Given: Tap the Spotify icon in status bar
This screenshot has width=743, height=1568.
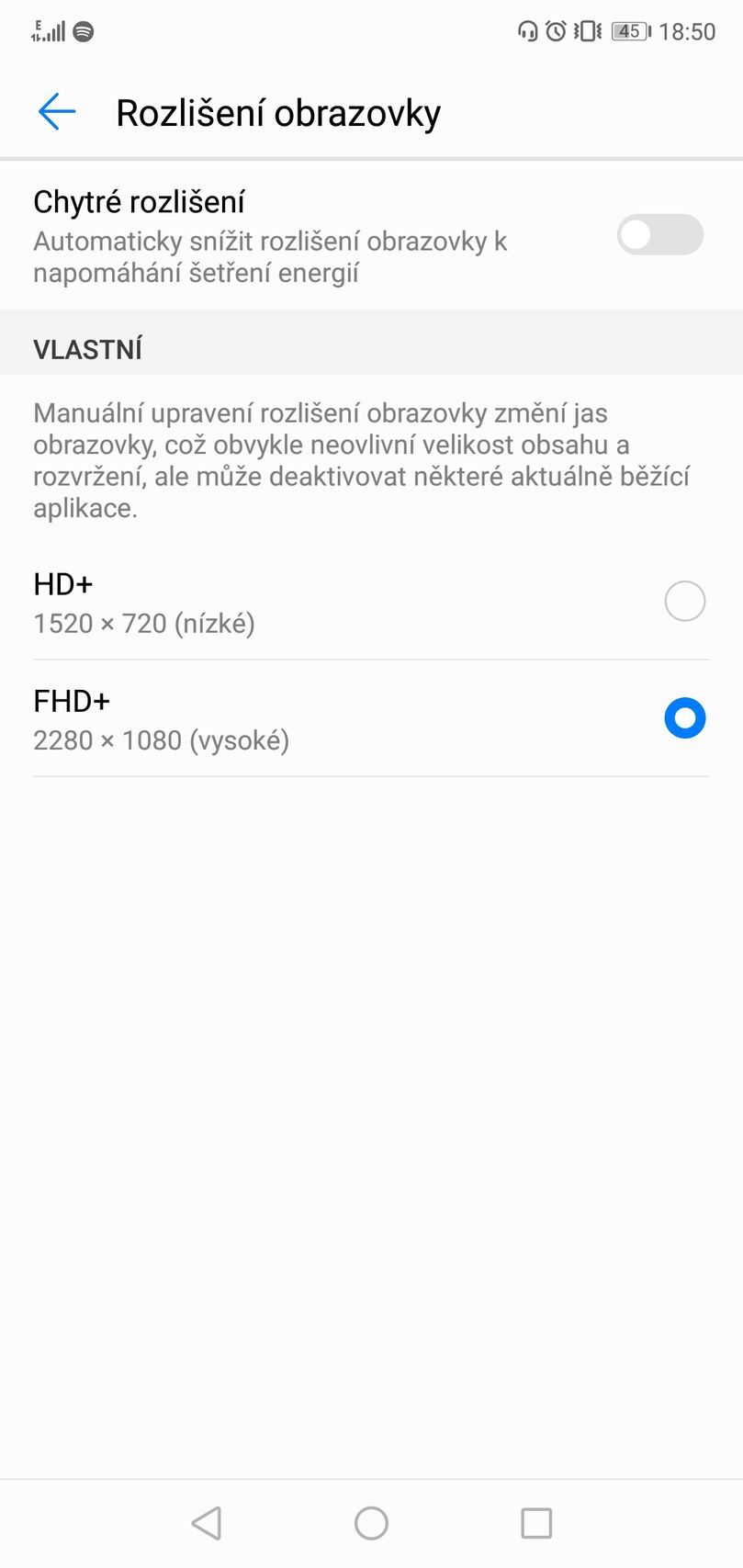Looking at the screenshot, I should point(84,30).
